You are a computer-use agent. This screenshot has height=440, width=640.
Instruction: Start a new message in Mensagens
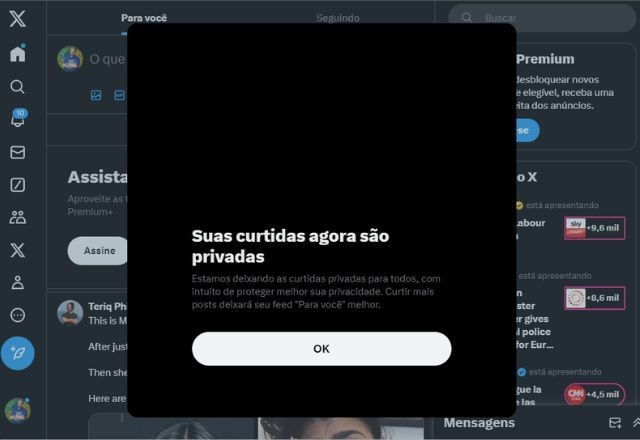click(615, 423)
